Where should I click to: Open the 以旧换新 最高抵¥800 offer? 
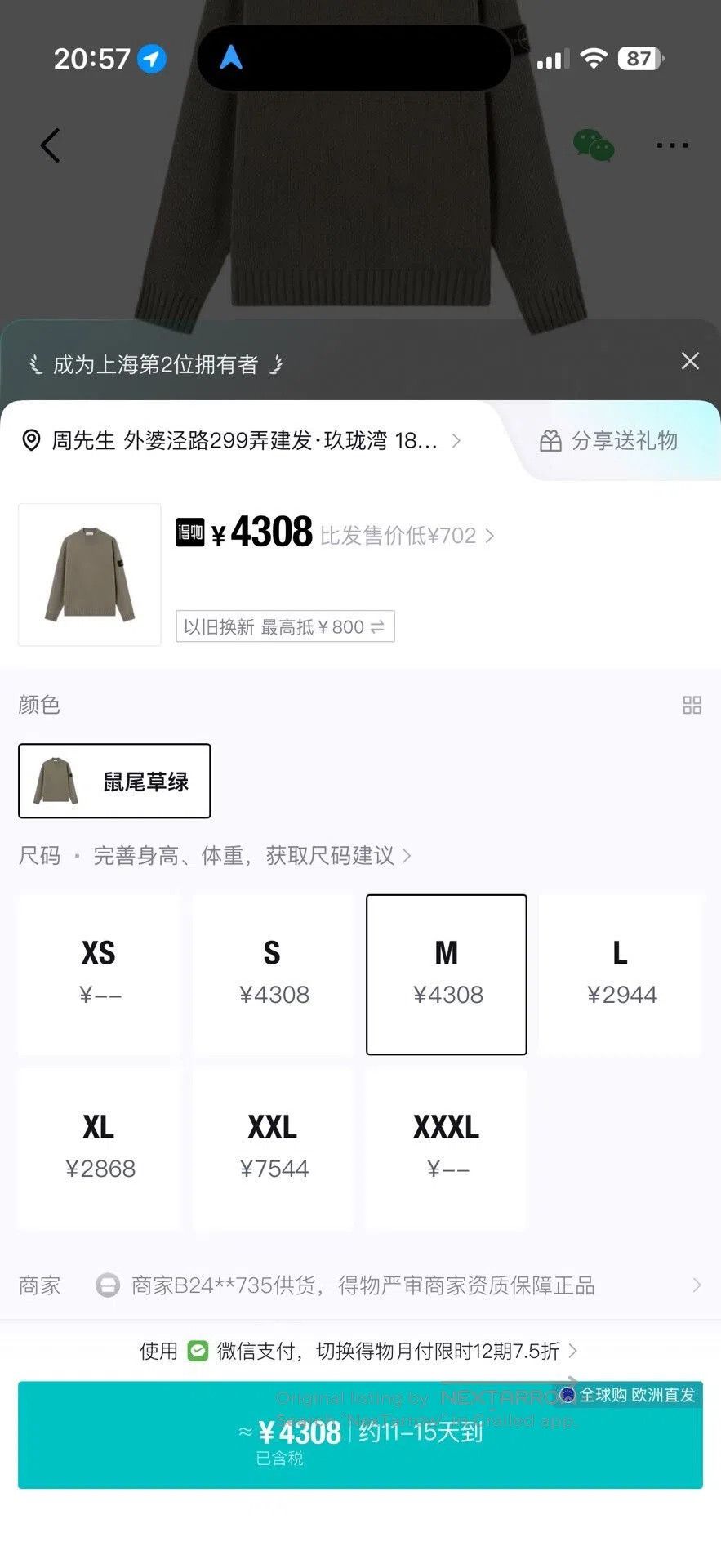(x=285, y=626)
